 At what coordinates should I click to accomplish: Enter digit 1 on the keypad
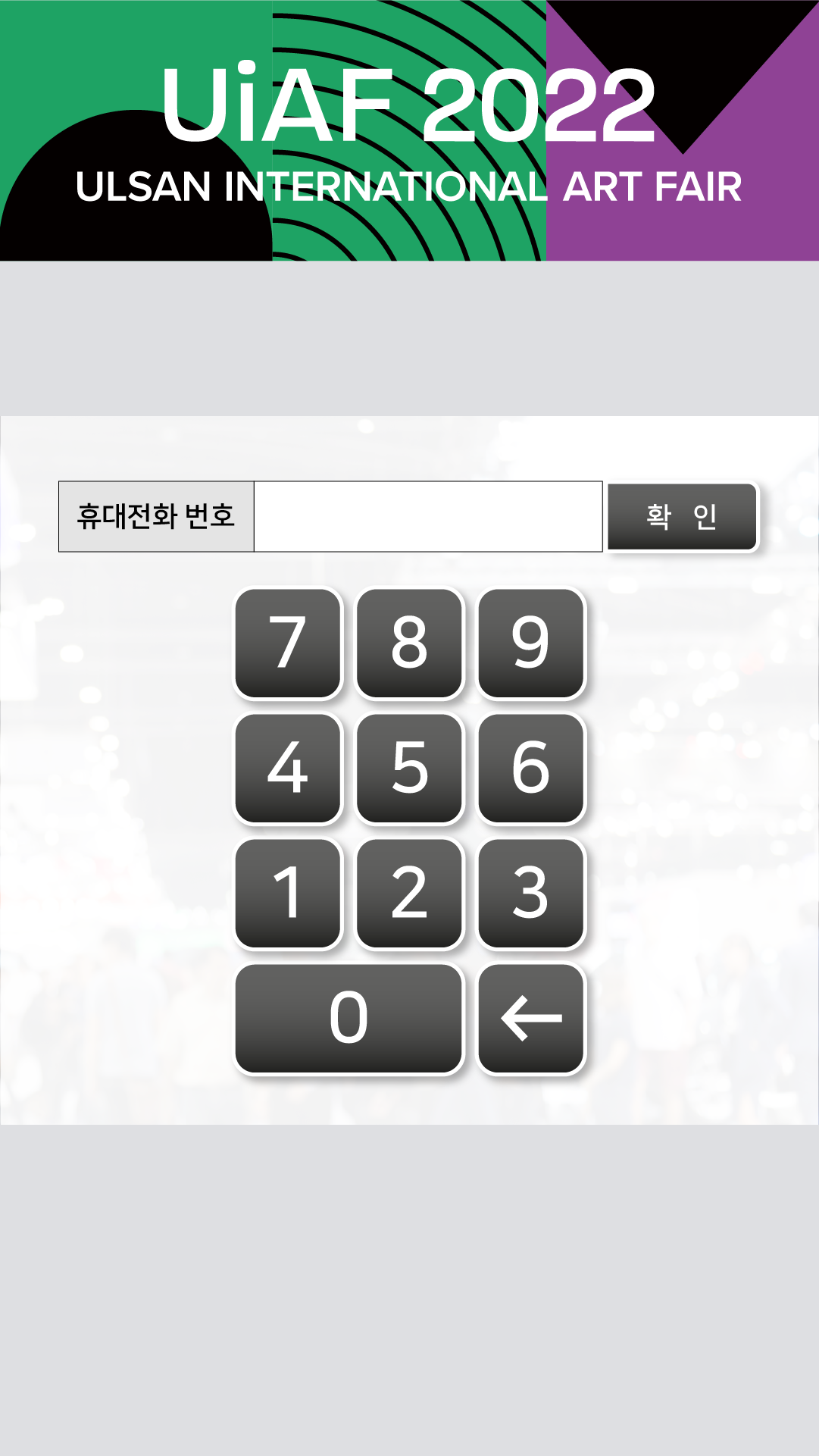288,893
